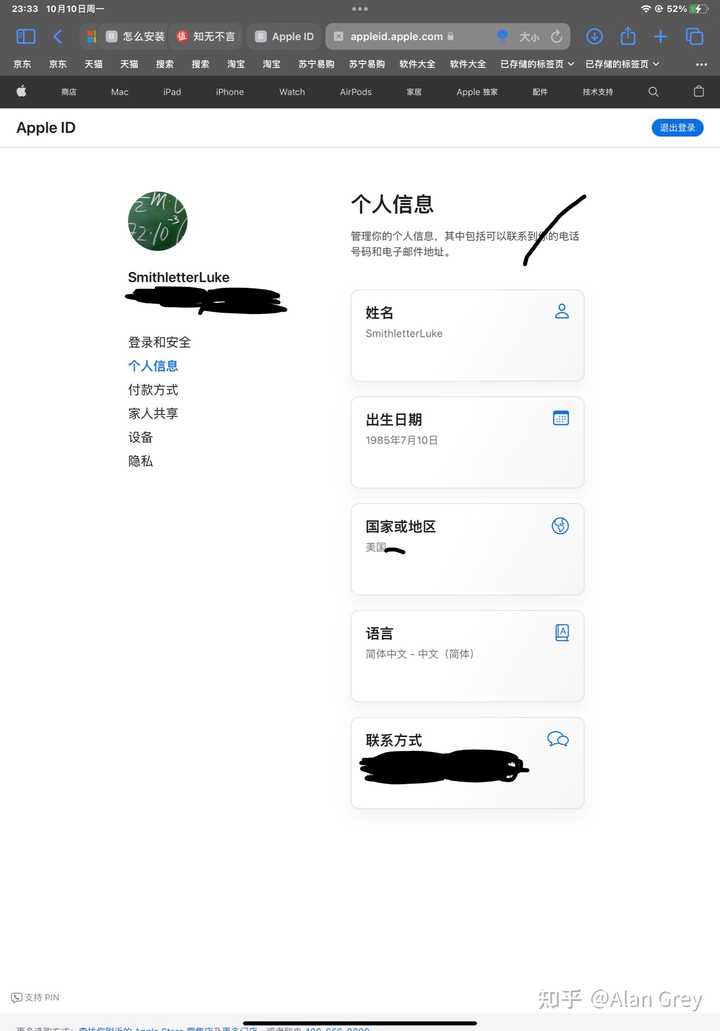Show the Safari sidebar

pos(26,36)
